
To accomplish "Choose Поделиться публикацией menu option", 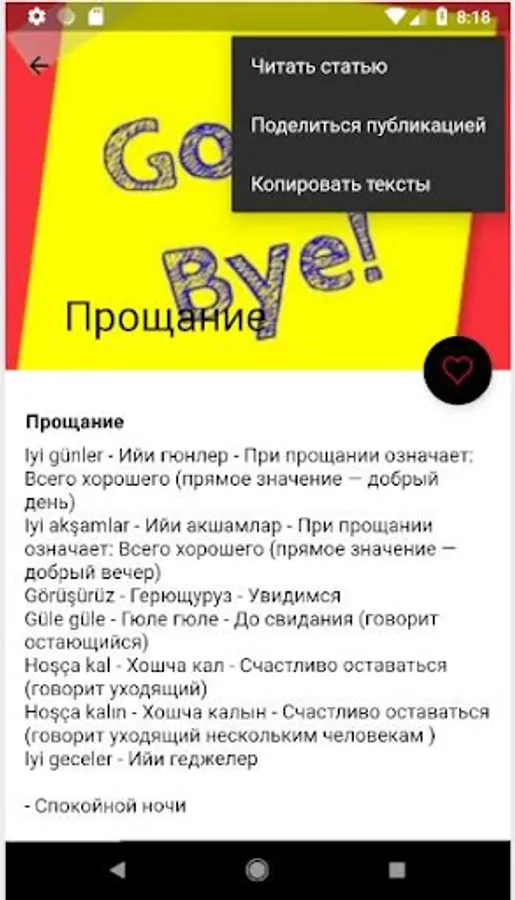I will tap(368, 125).
